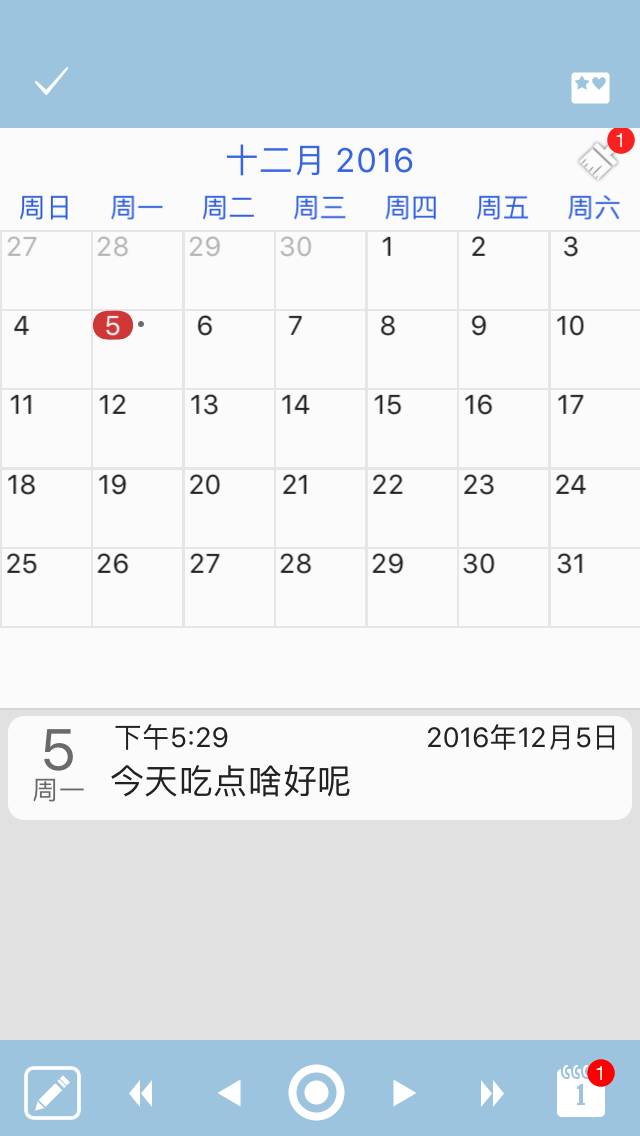Open the pencil edit button
The width and height of the screenshot is (640, 1136).
pos(52,1092)
